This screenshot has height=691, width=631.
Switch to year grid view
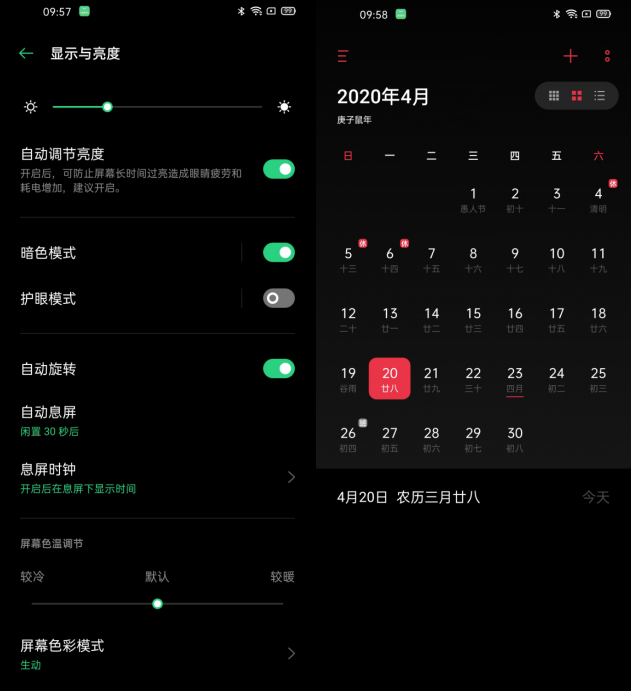(x=554, y=96)
